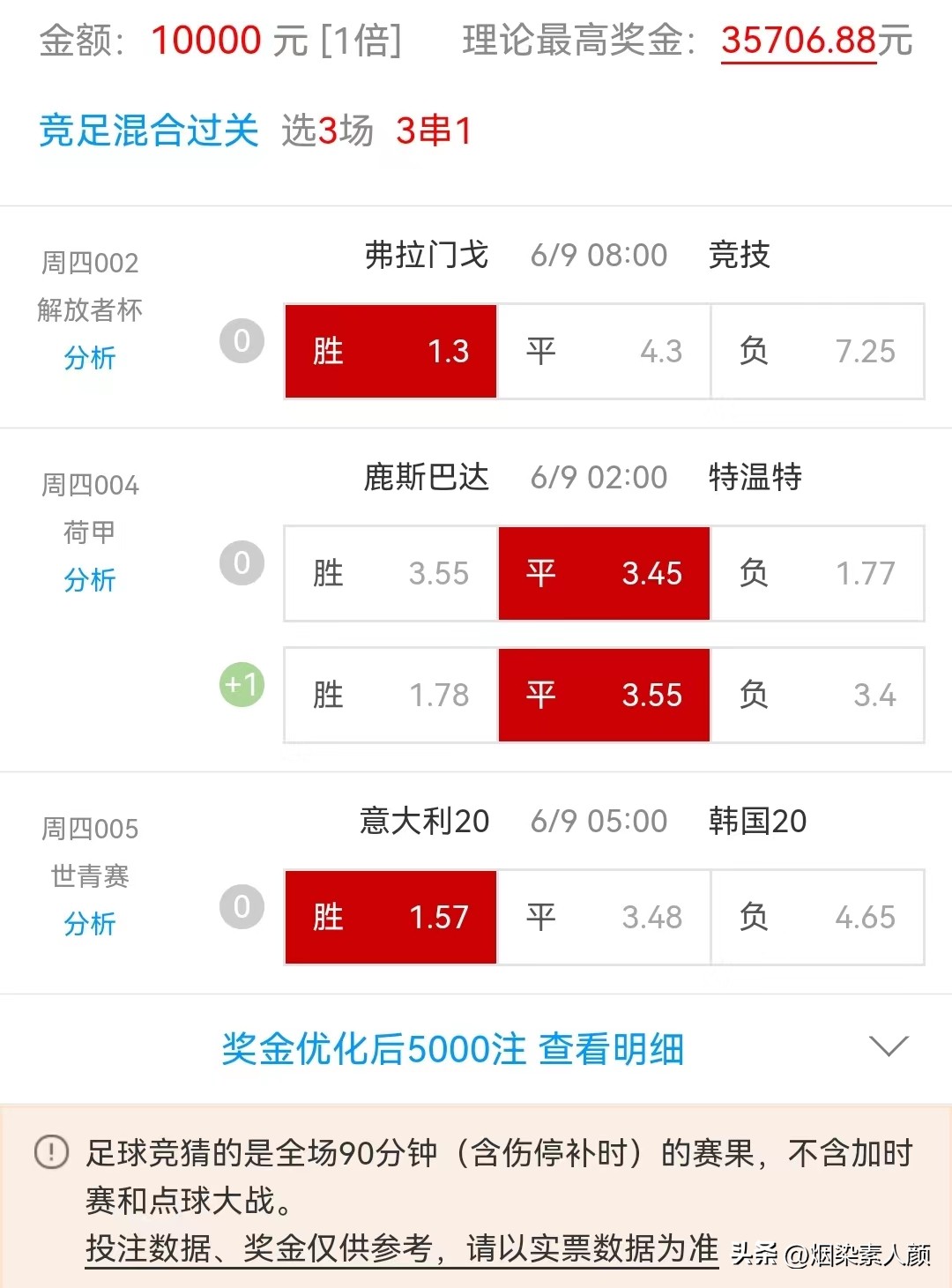Deselect the 平 3.45 odds for 鹿斯巴达
The image size is (952, 1288).
click(604, 573)
